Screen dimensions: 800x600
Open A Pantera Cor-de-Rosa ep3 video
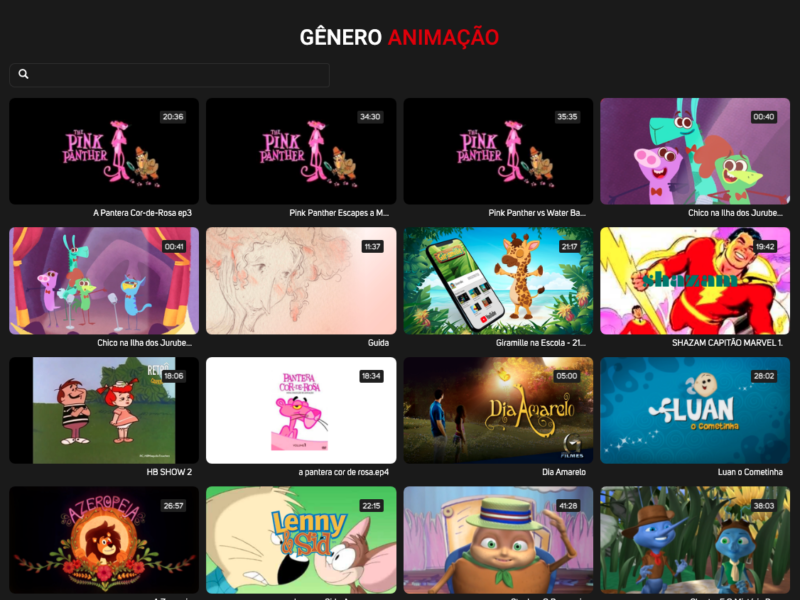click(104, 152)
